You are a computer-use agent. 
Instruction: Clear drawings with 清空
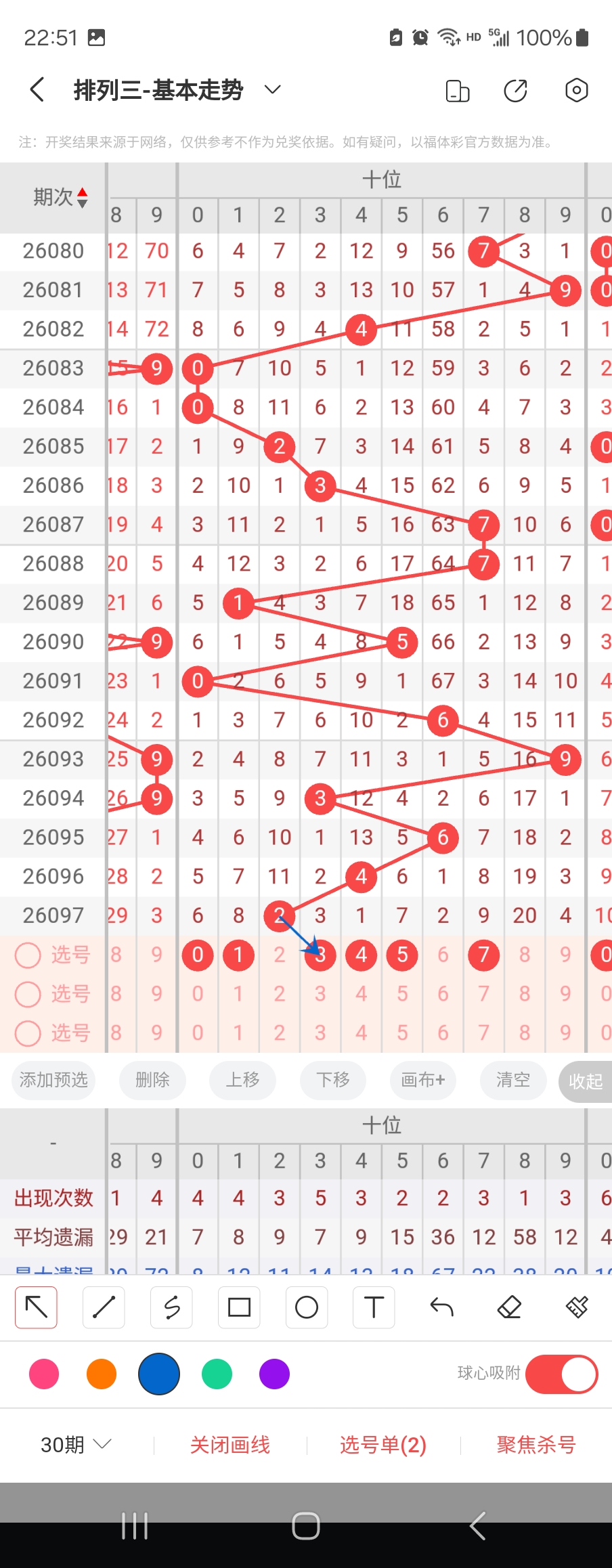(512, 1080)
